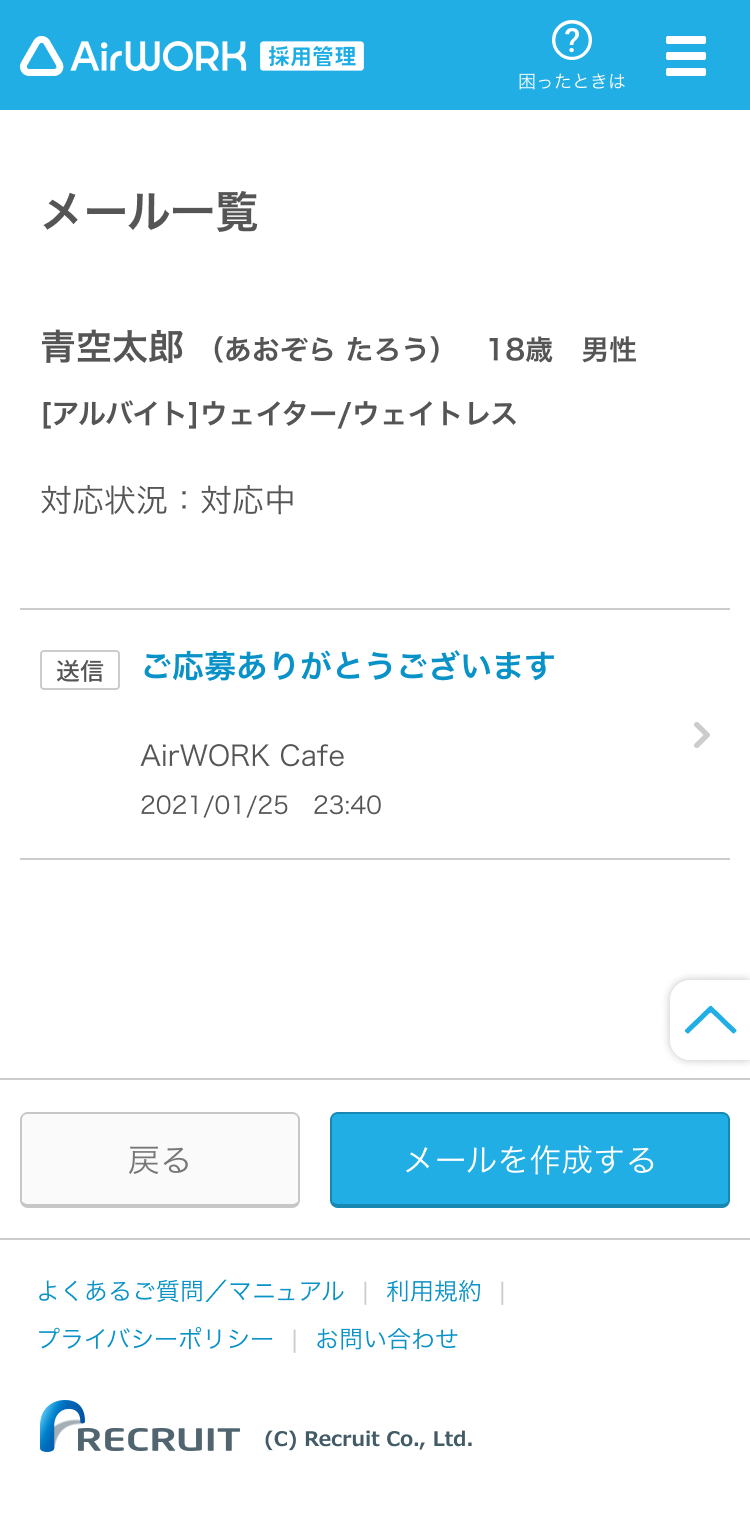
Task: Open the 利用規約 link
Action: pos(434,1291)
